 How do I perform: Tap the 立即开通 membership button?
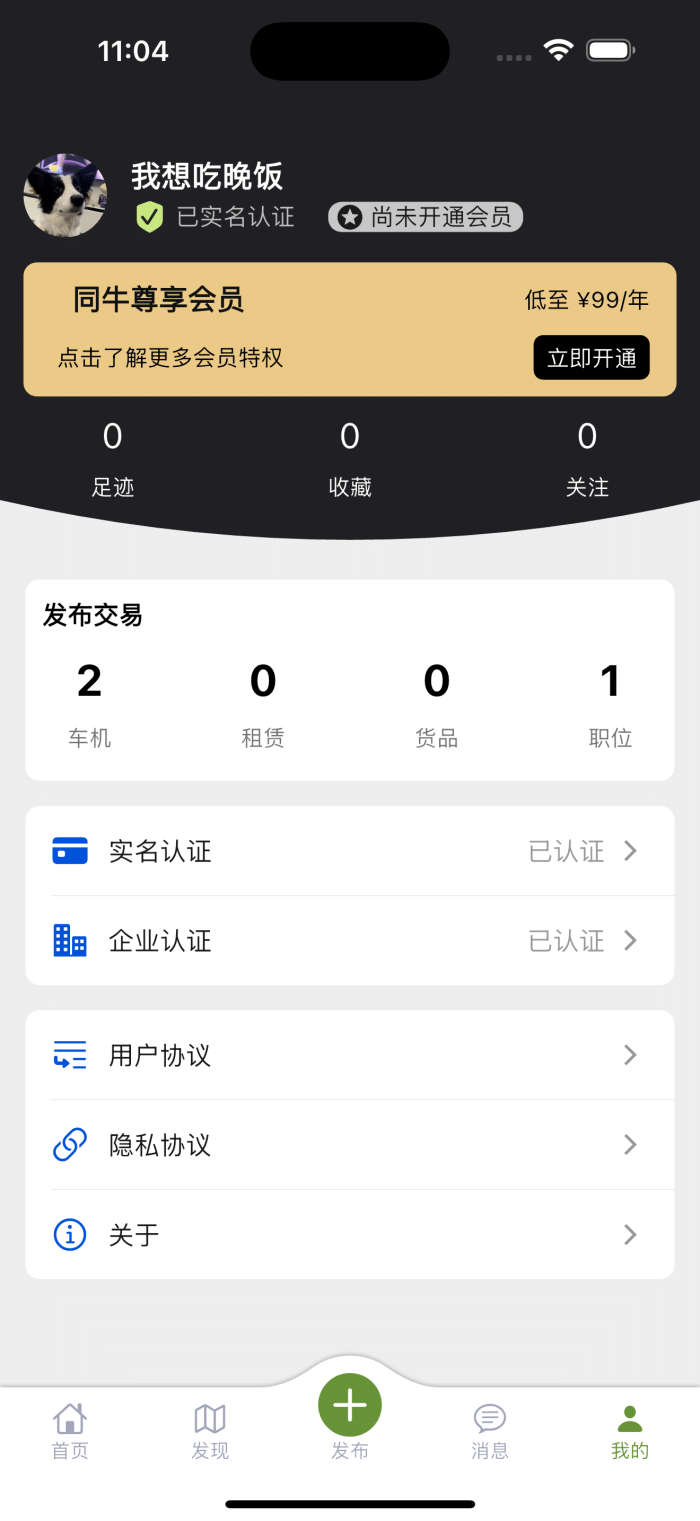591,358
